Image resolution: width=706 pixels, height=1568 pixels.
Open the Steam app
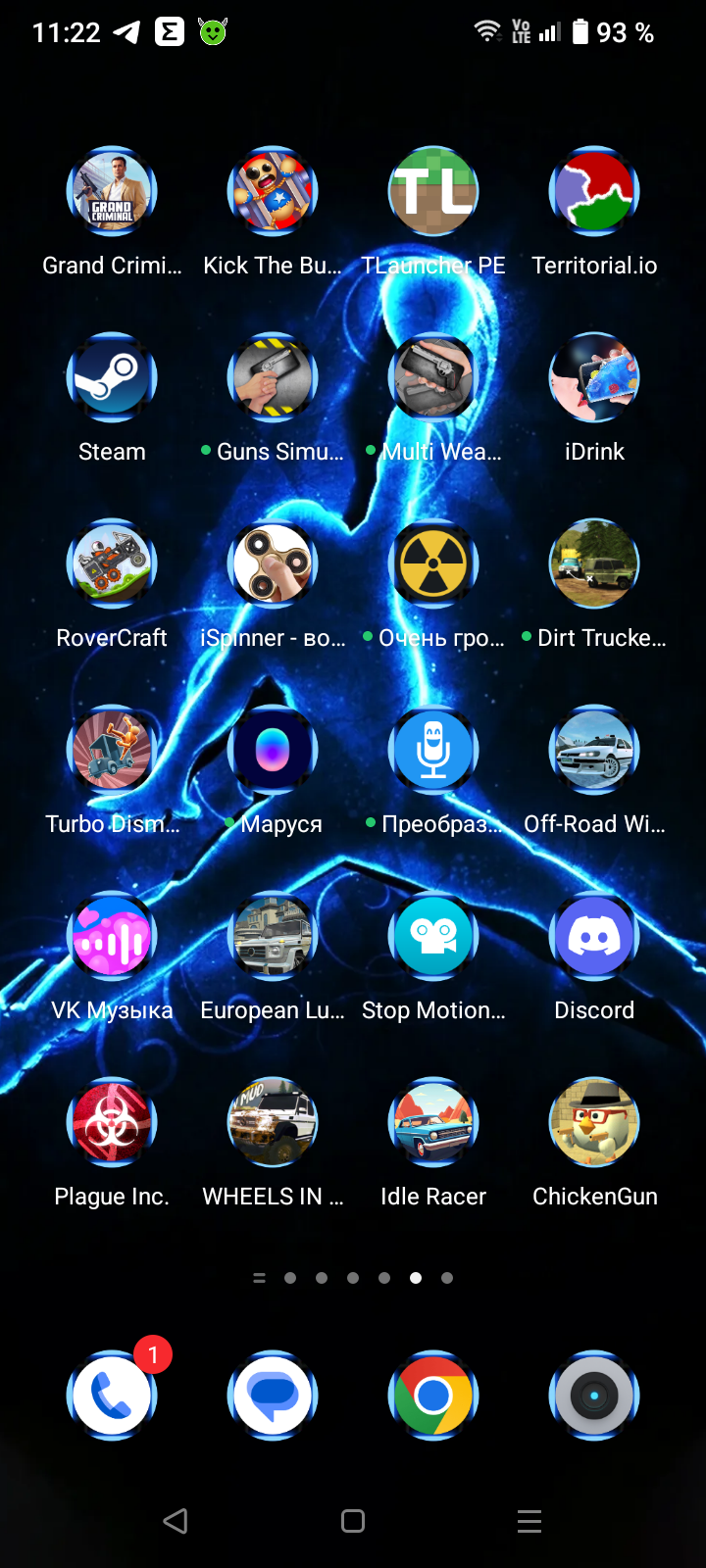tap(112, 377)
